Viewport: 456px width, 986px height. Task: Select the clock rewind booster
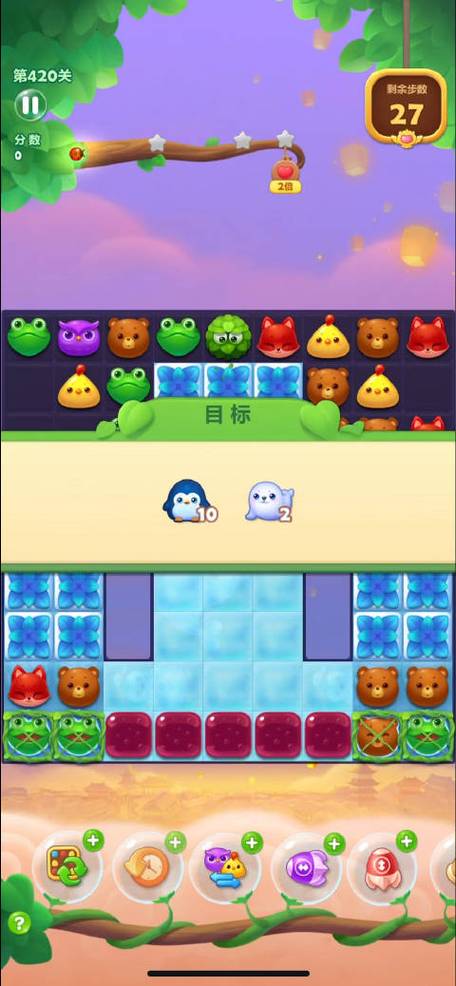147,868
